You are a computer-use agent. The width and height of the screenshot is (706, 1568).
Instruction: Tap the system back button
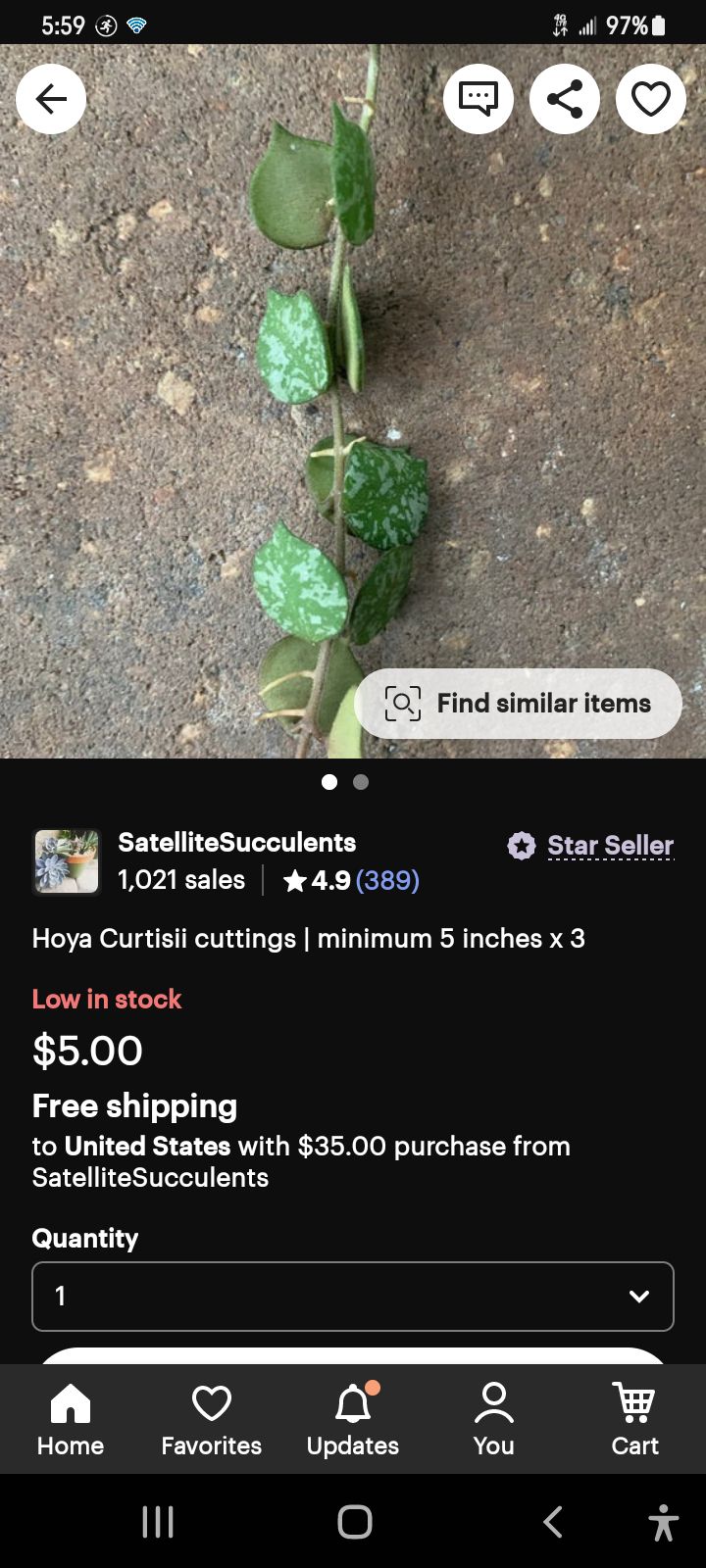click(x=552, y=1522)
